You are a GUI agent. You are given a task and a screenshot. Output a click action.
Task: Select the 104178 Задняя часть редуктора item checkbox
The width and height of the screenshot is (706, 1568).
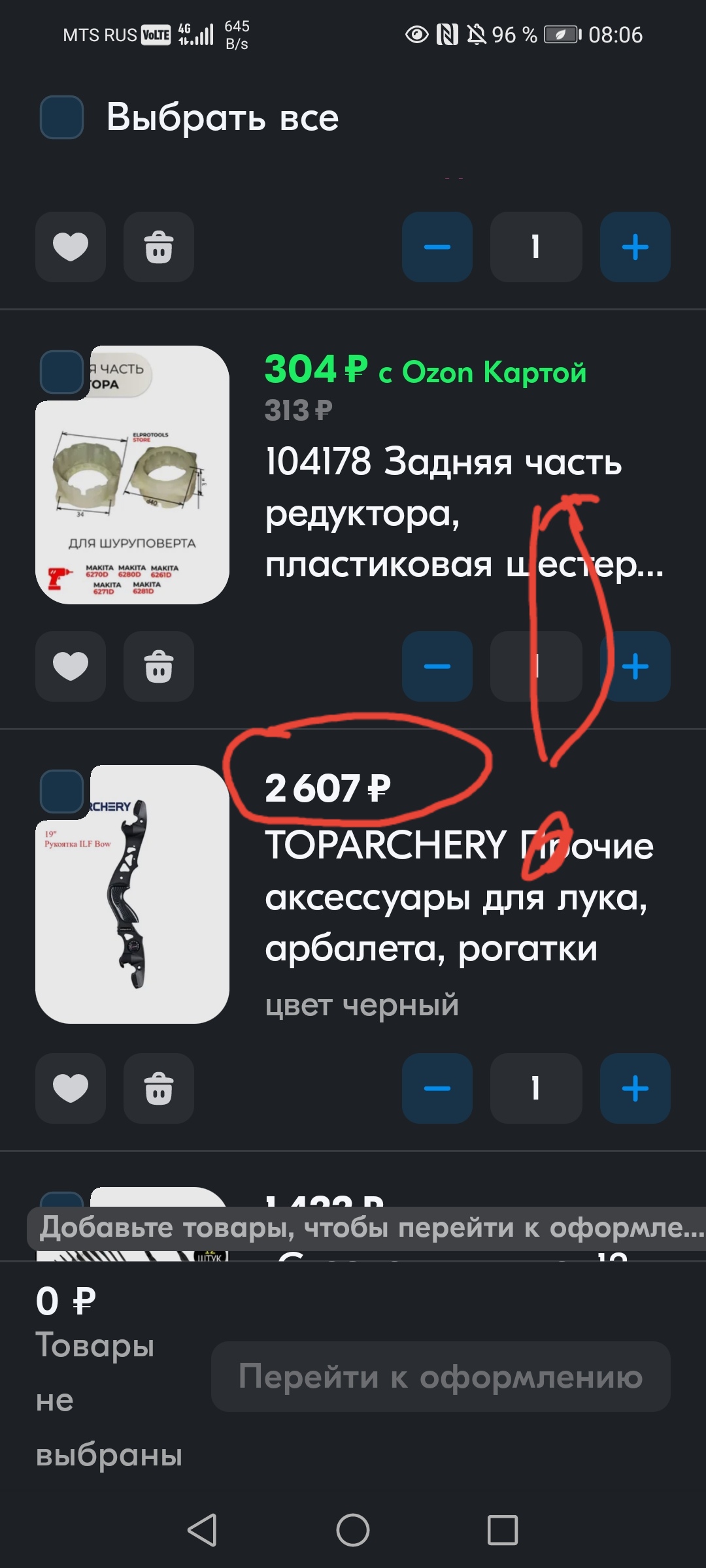click(61, 372)
